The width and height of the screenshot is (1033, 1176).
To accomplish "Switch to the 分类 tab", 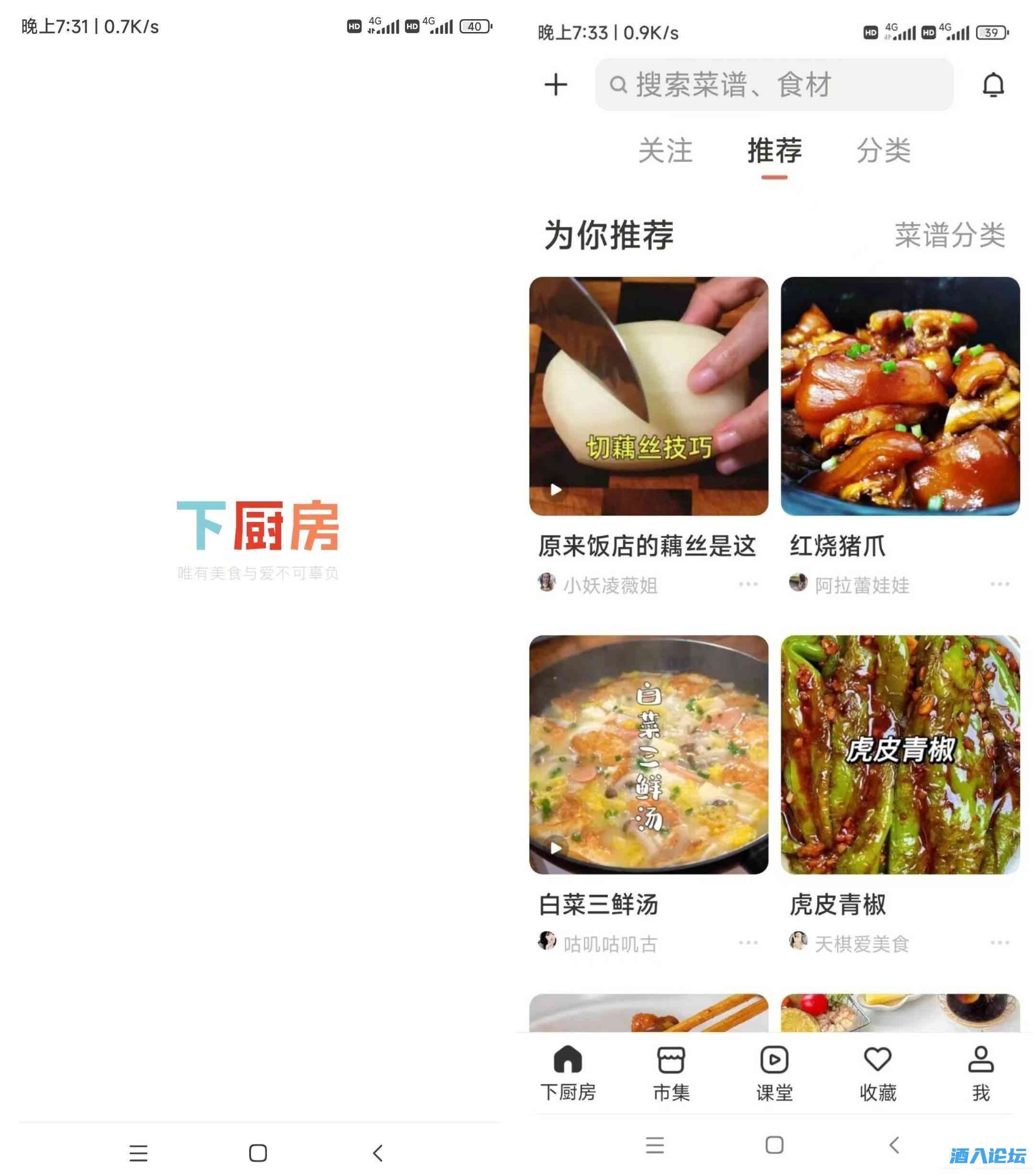I will (883, 151).
